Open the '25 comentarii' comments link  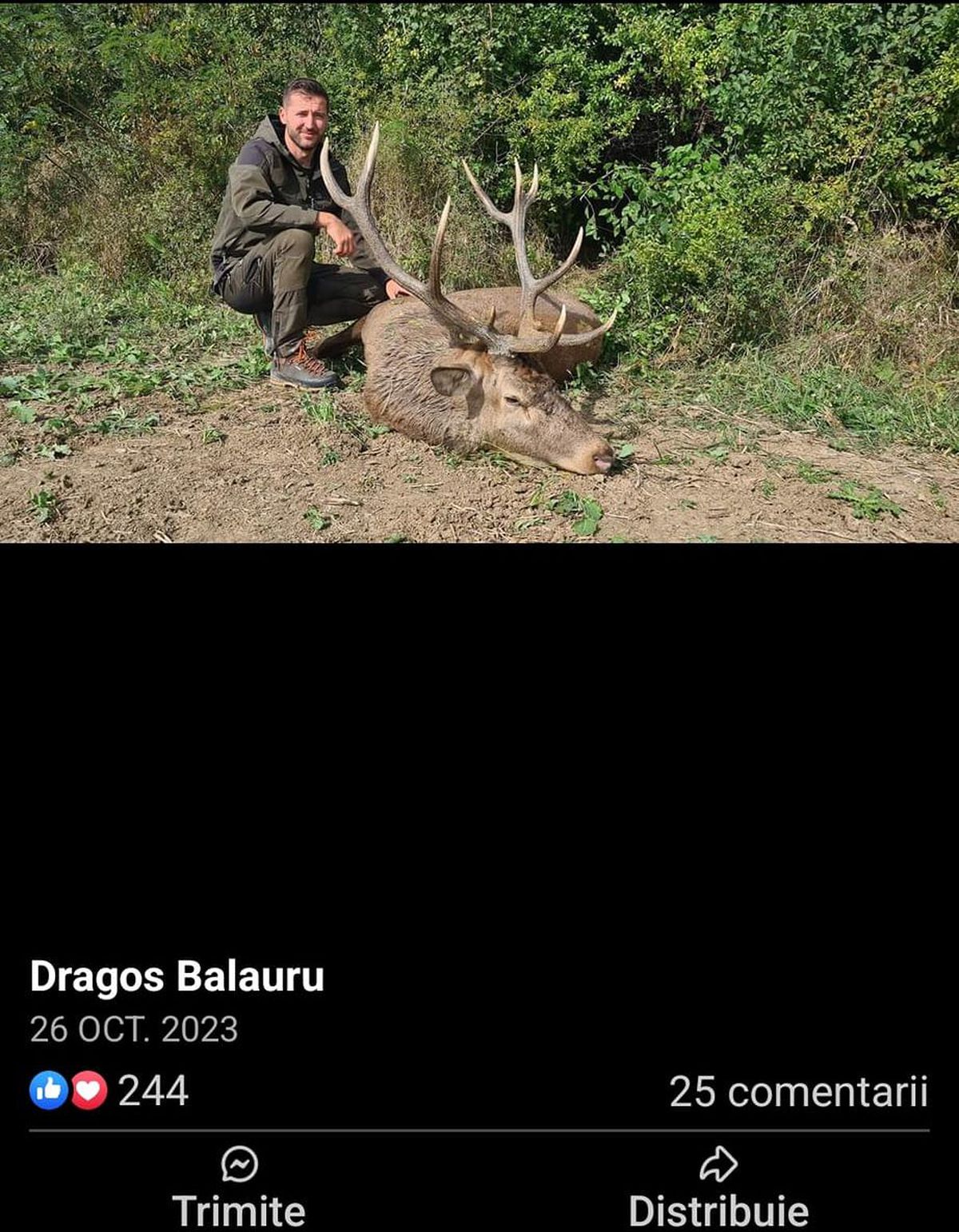click(800, 1088)
